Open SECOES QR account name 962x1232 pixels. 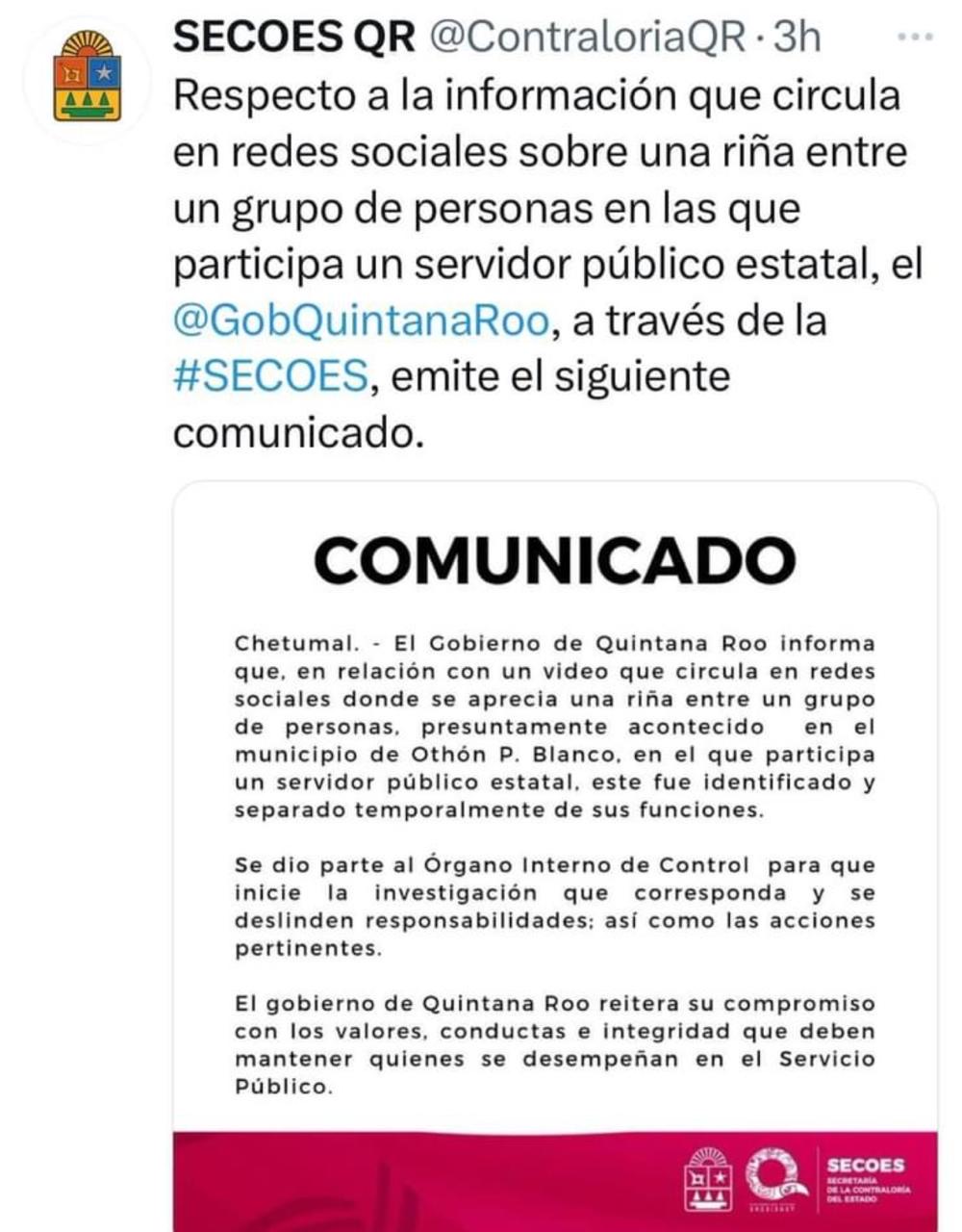293,38
